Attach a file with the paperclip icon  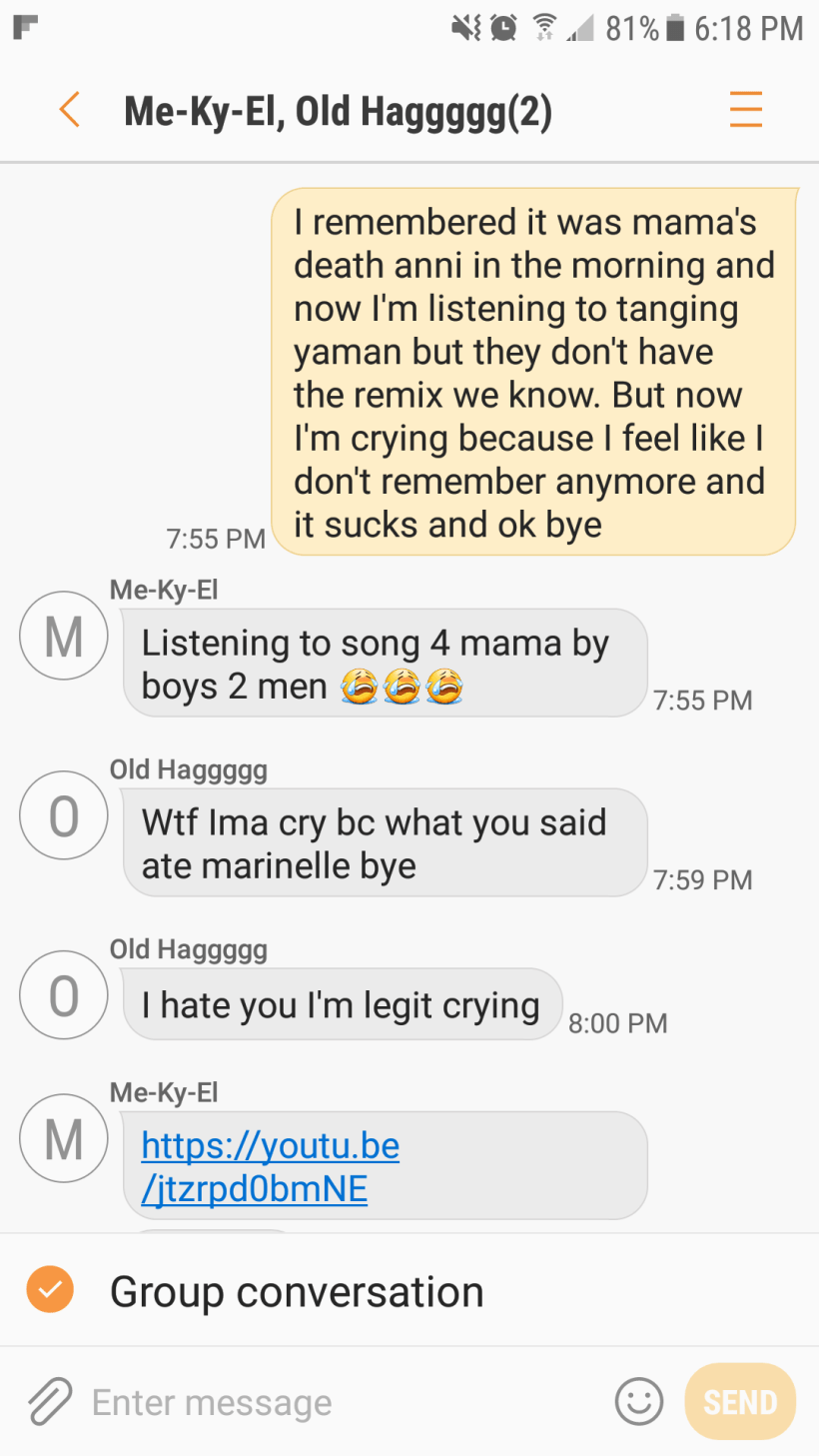(50, 1401)
